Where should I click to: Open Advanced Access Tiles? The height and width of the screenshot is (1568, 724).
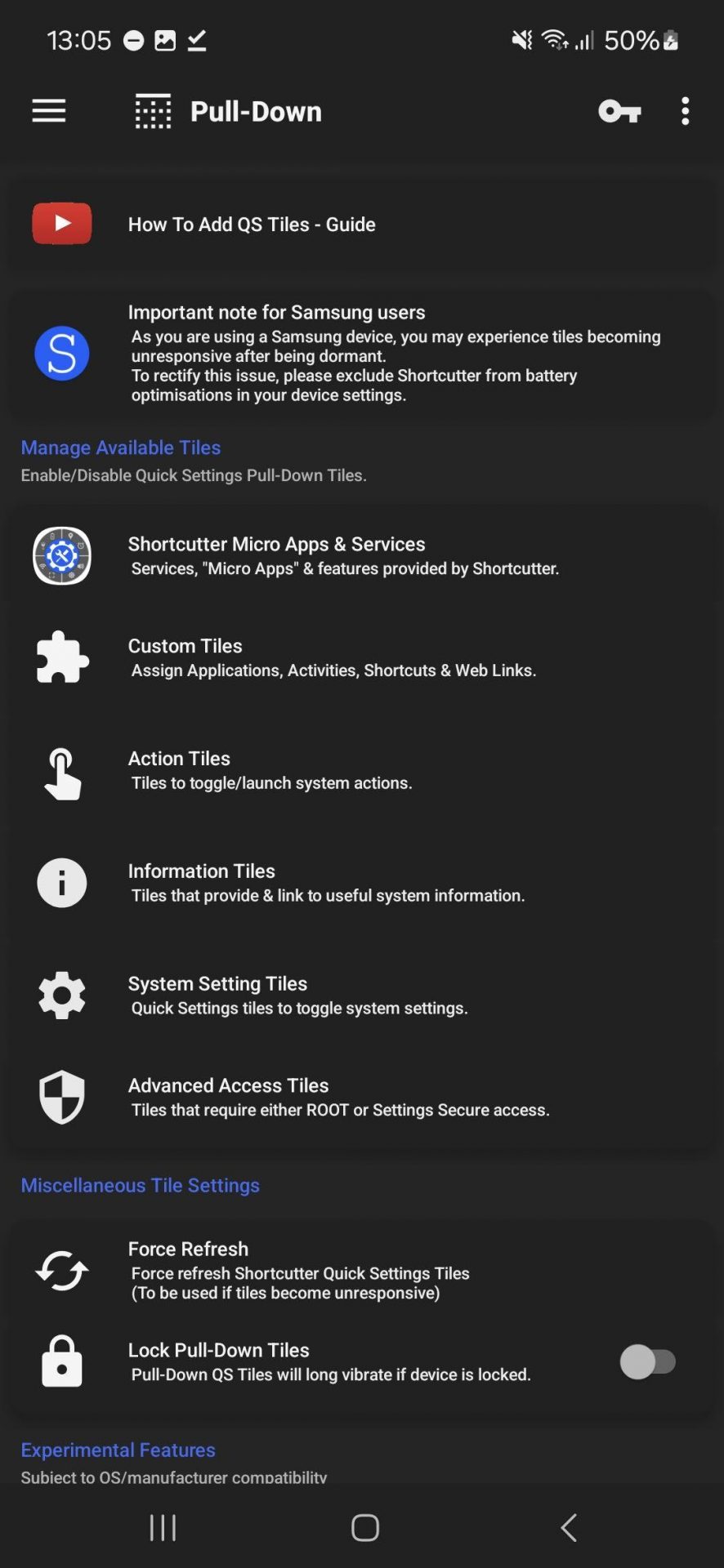tap(360, 1098)
